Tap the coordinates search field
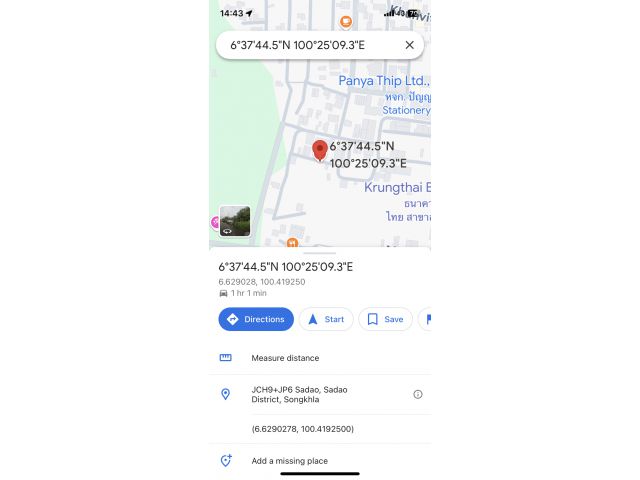 [x=310, y=45]
